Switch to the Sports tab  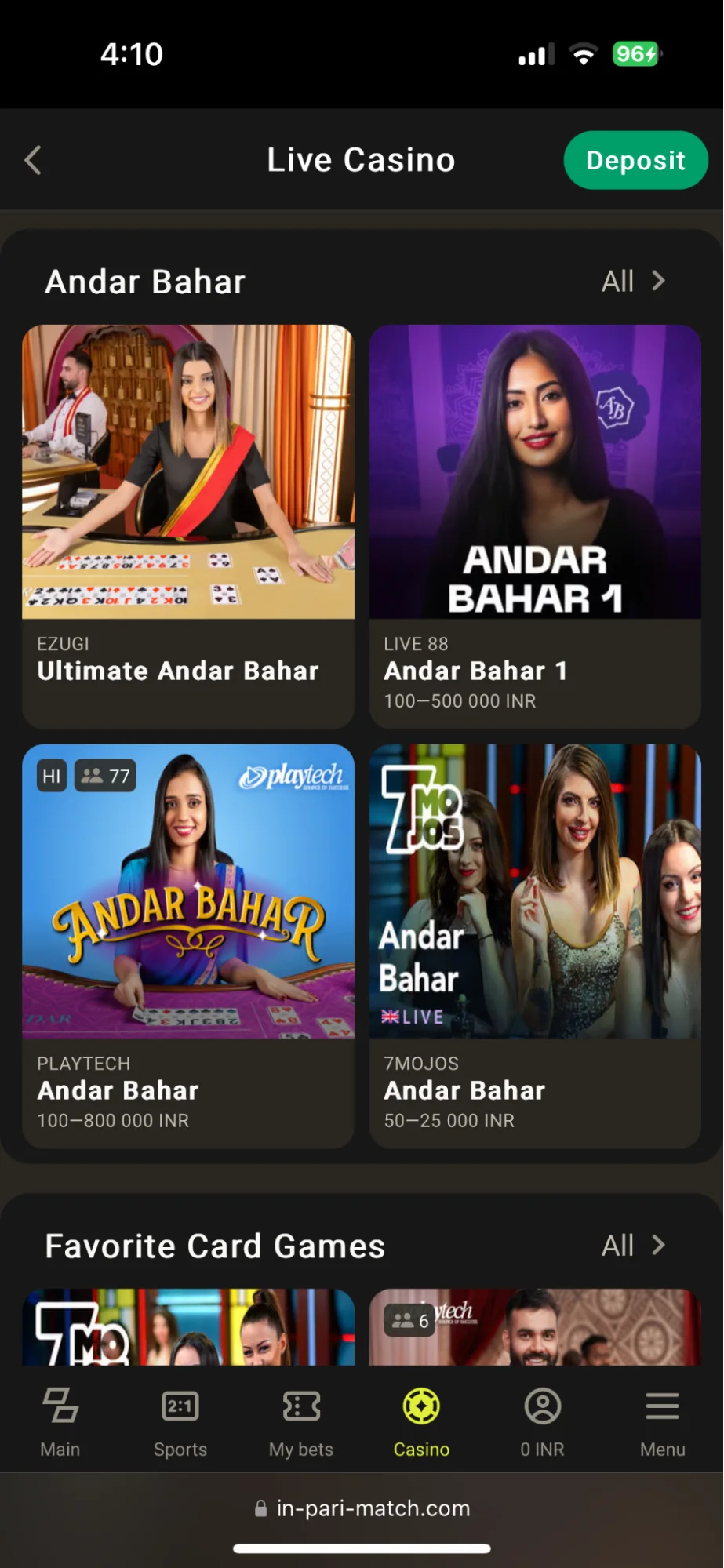point(180,1421)
